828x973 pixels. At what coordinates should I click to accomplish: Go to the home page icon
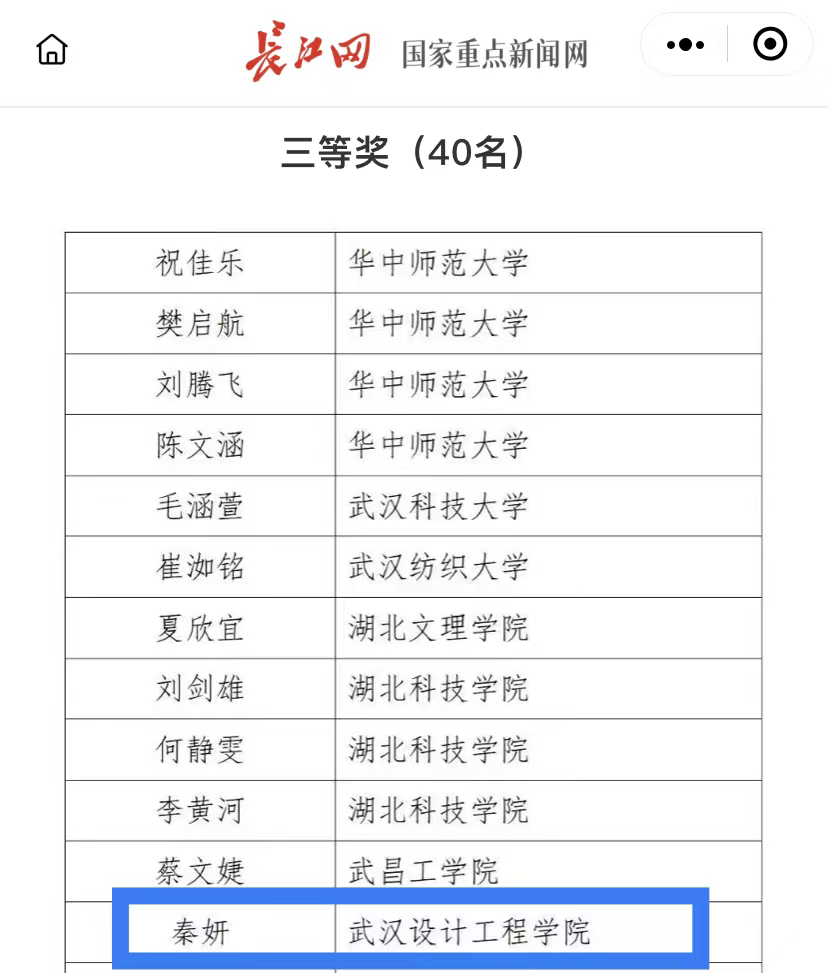[51, 48]
